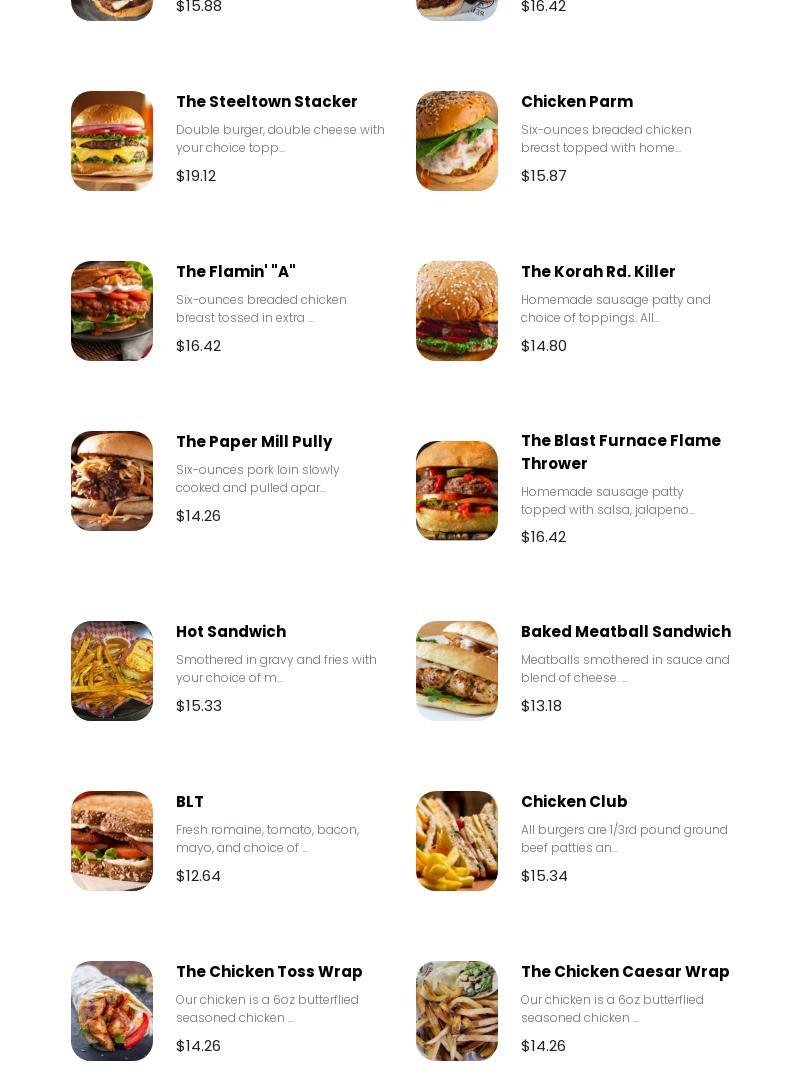View the Baked Meatball Sandwich details
This screenshot has height=1092, width=794.
click(625, 632)
